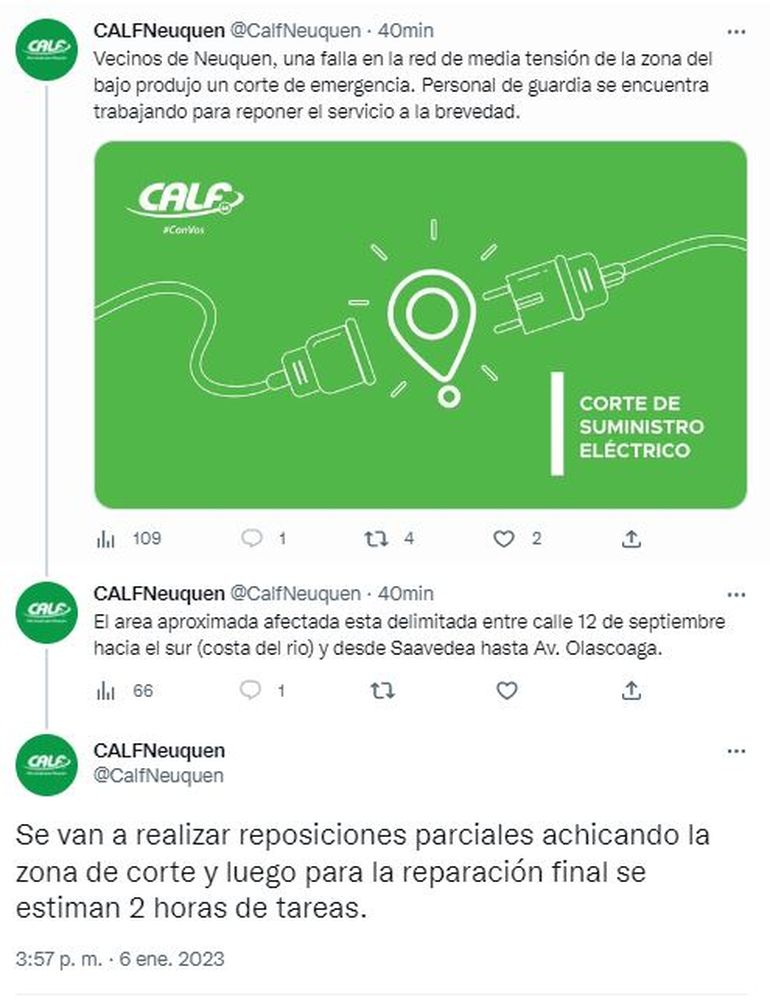Reply to the tweet about media tensión fault

pos(252,539)
